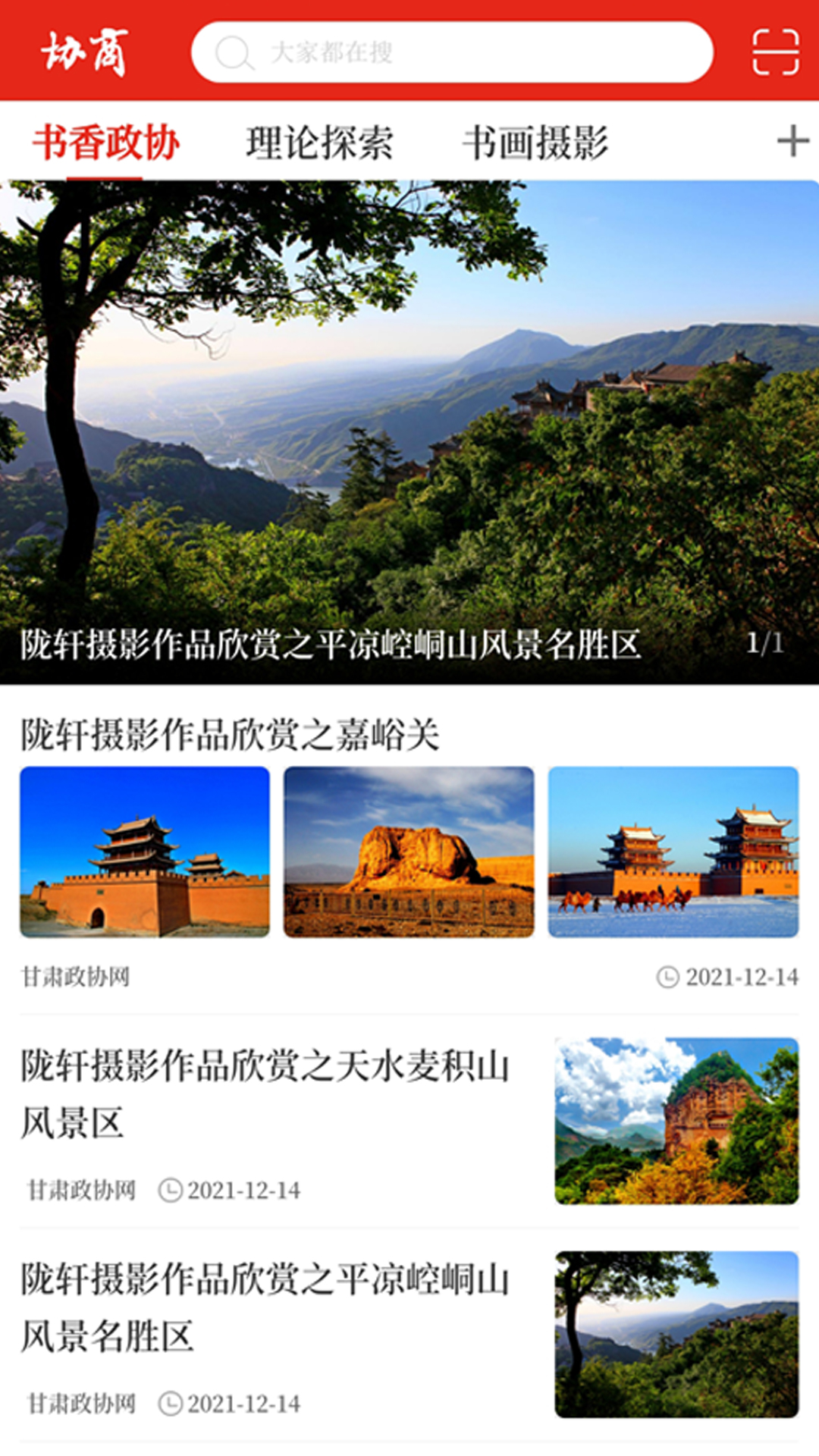
Task: Switch to the 书画摄影 tab
Action: pos(535,143)
